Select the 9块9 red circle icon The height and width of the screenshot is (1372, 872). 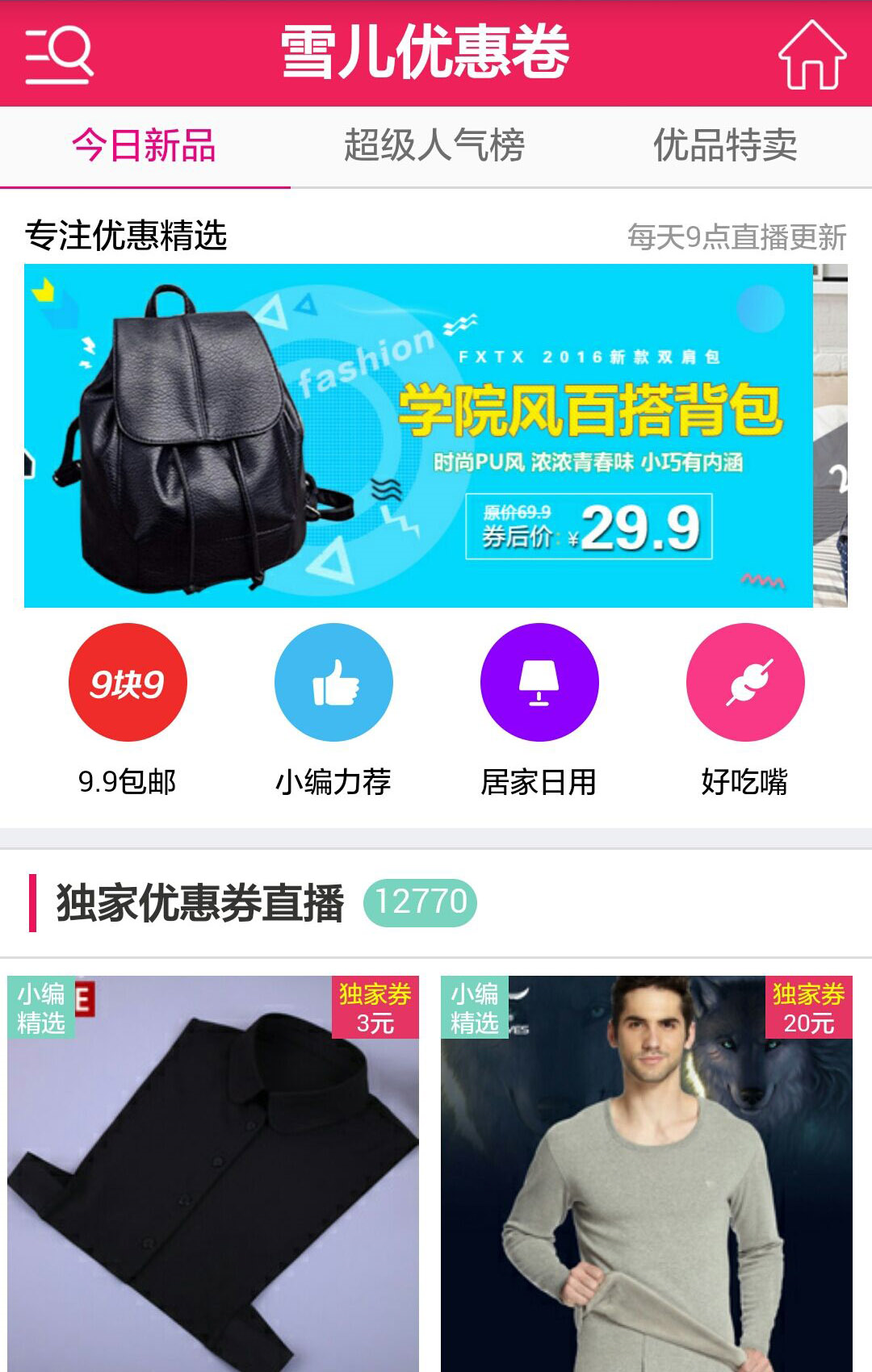[x=128, y=682]
